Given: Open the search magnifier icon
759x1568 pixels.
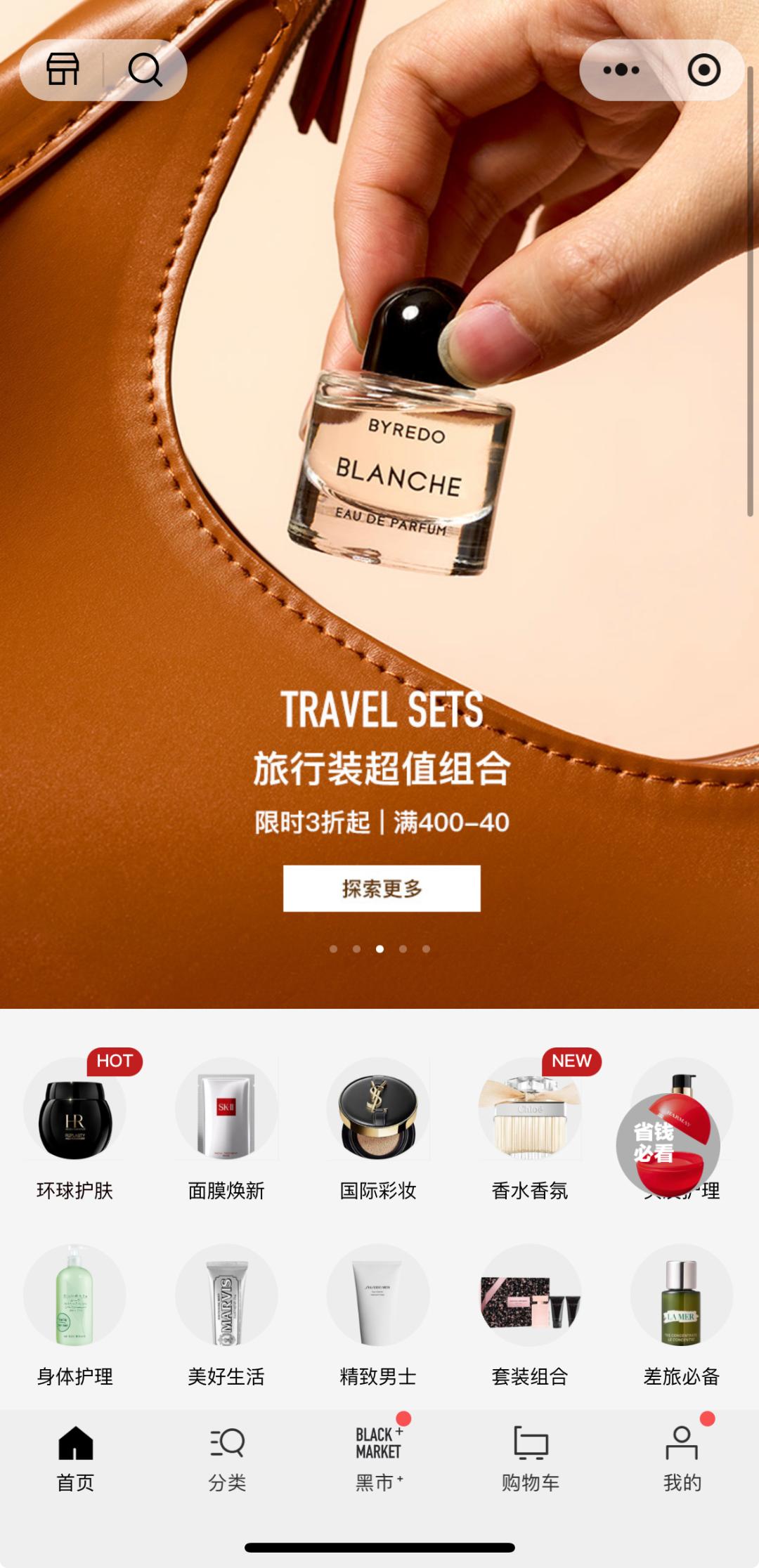Looking at the screenshot, I should (145, 70).
